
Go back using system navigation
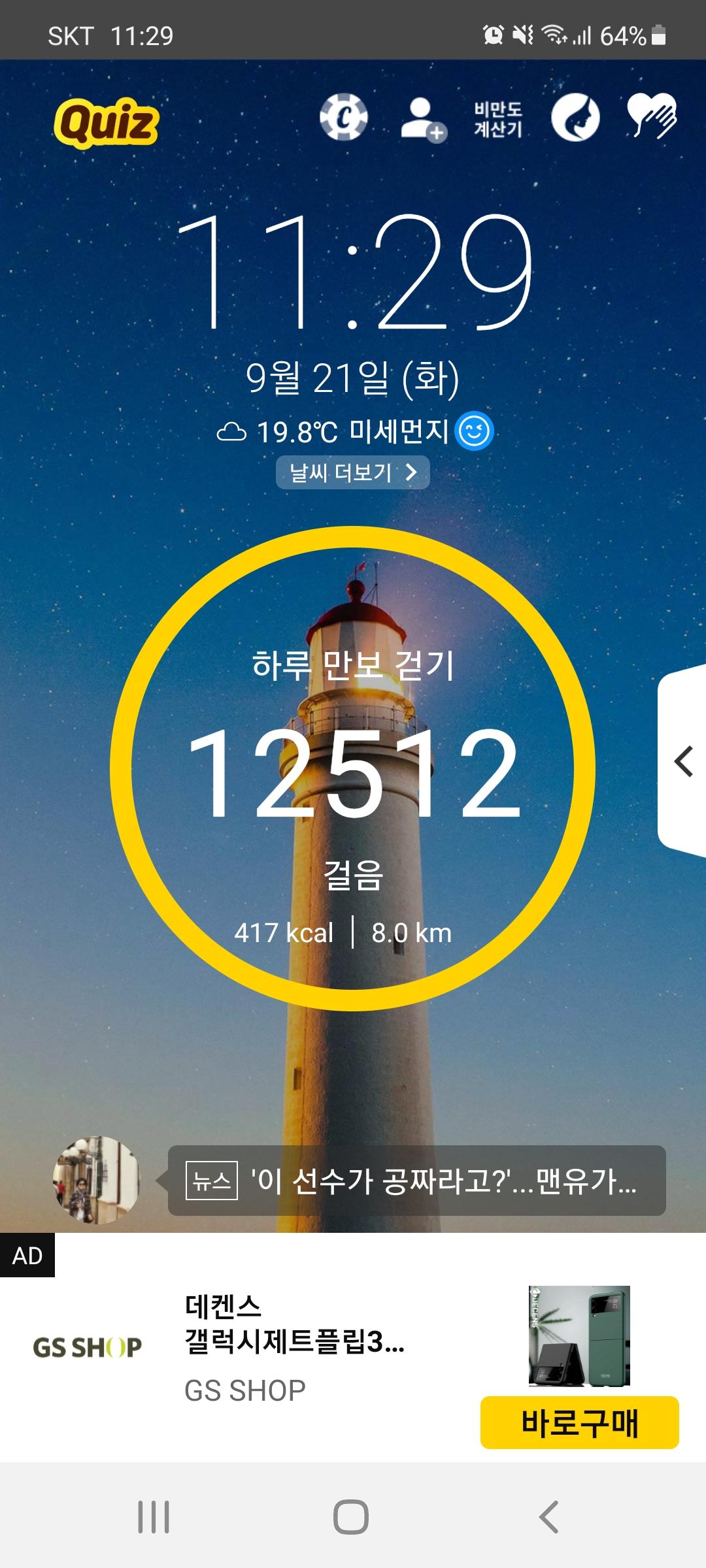549,1516
